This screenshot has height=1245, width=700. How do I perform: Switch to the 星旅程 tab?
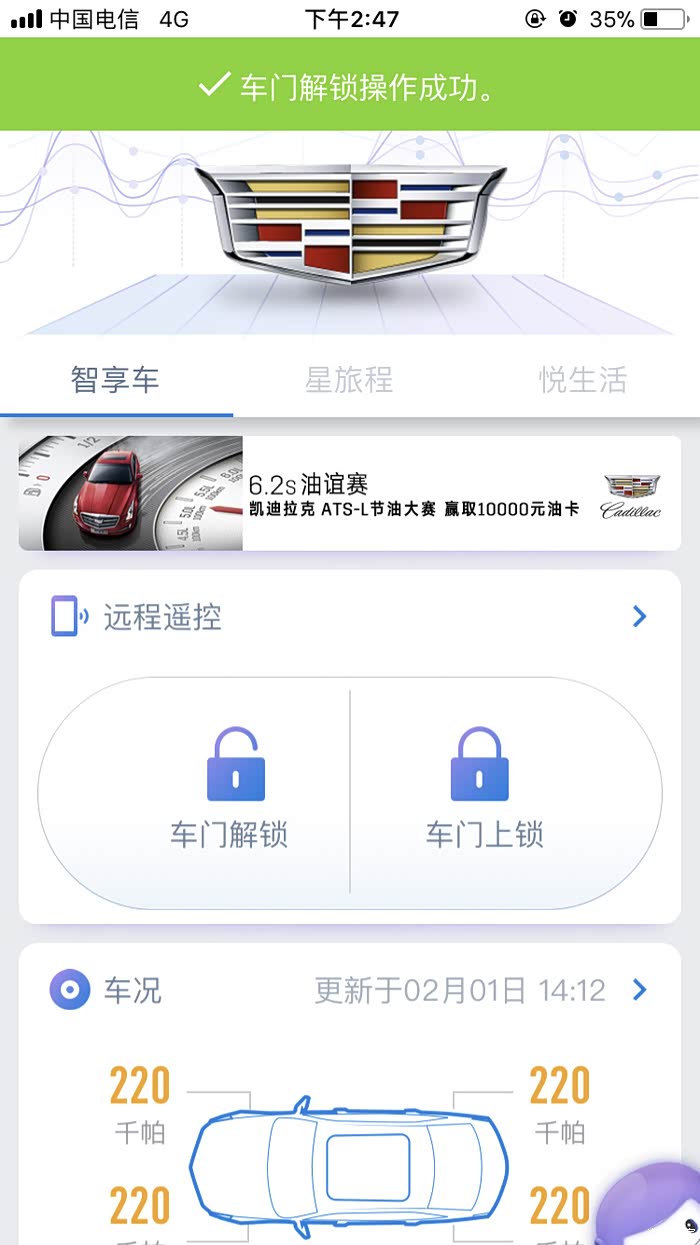(x=349, y=380)
